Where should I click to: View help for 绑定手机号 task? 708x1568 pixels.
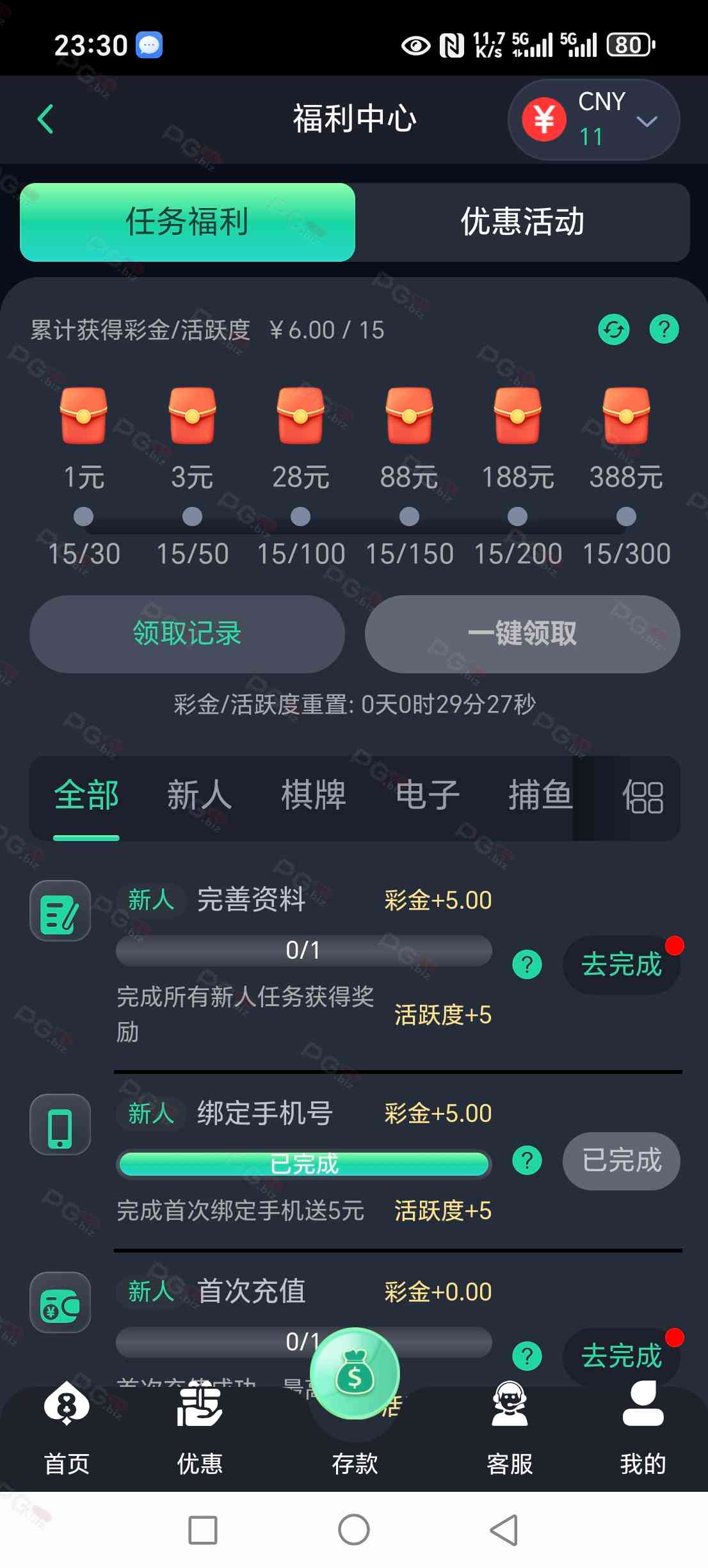(x=527, y=1160)
